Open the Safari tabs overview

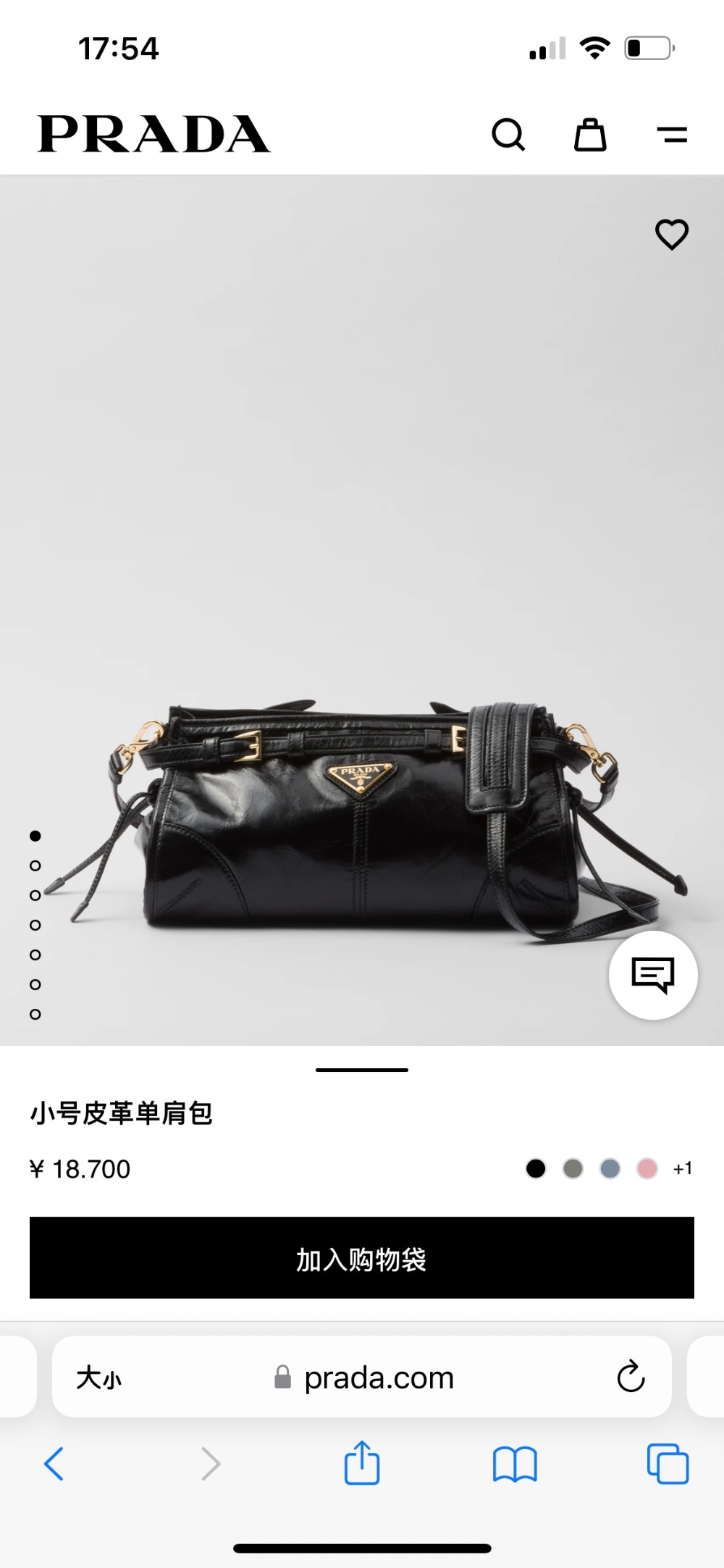pos(668,1464)
